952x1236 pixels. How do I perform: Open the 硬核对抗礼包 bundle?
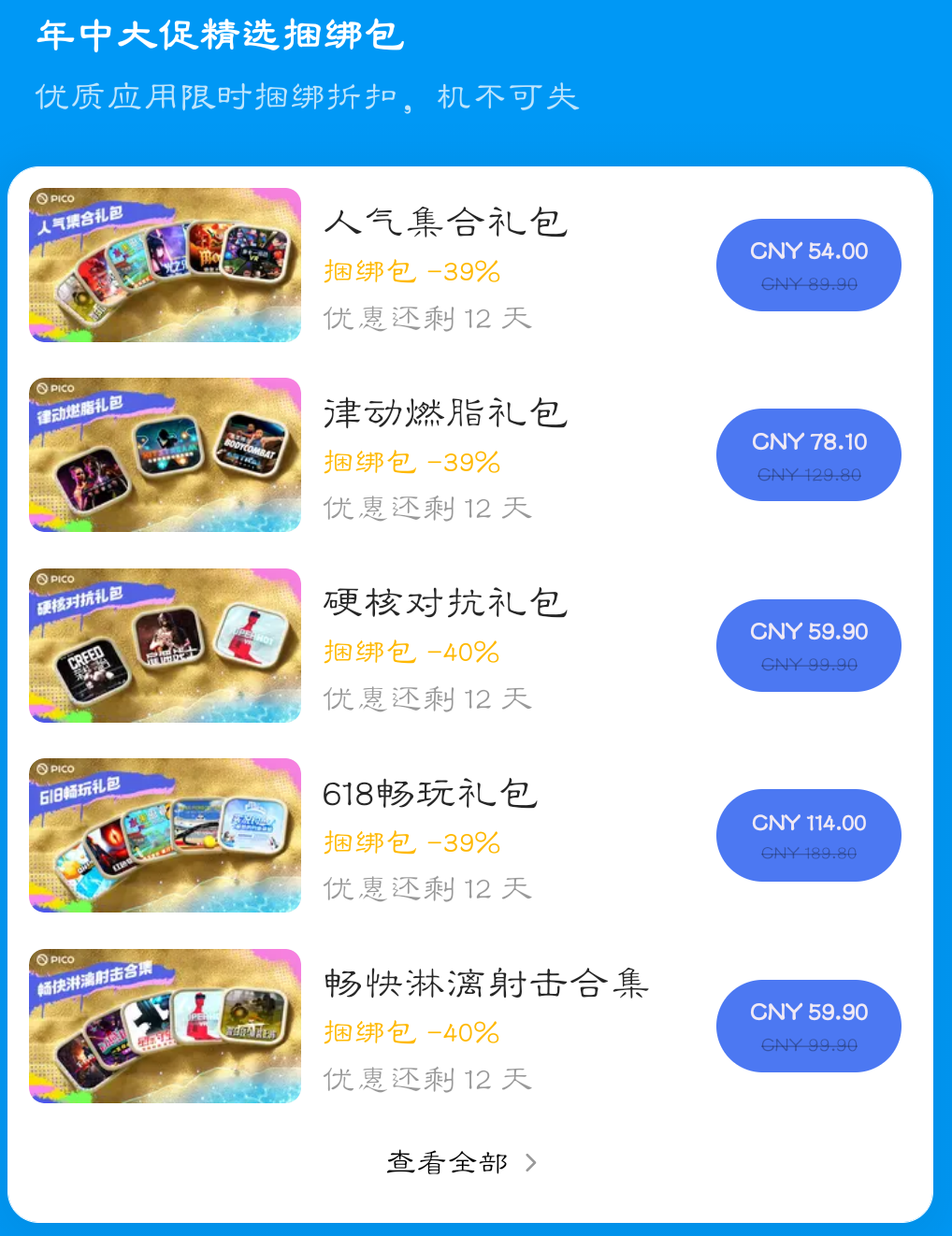click(x=446, y=604)
